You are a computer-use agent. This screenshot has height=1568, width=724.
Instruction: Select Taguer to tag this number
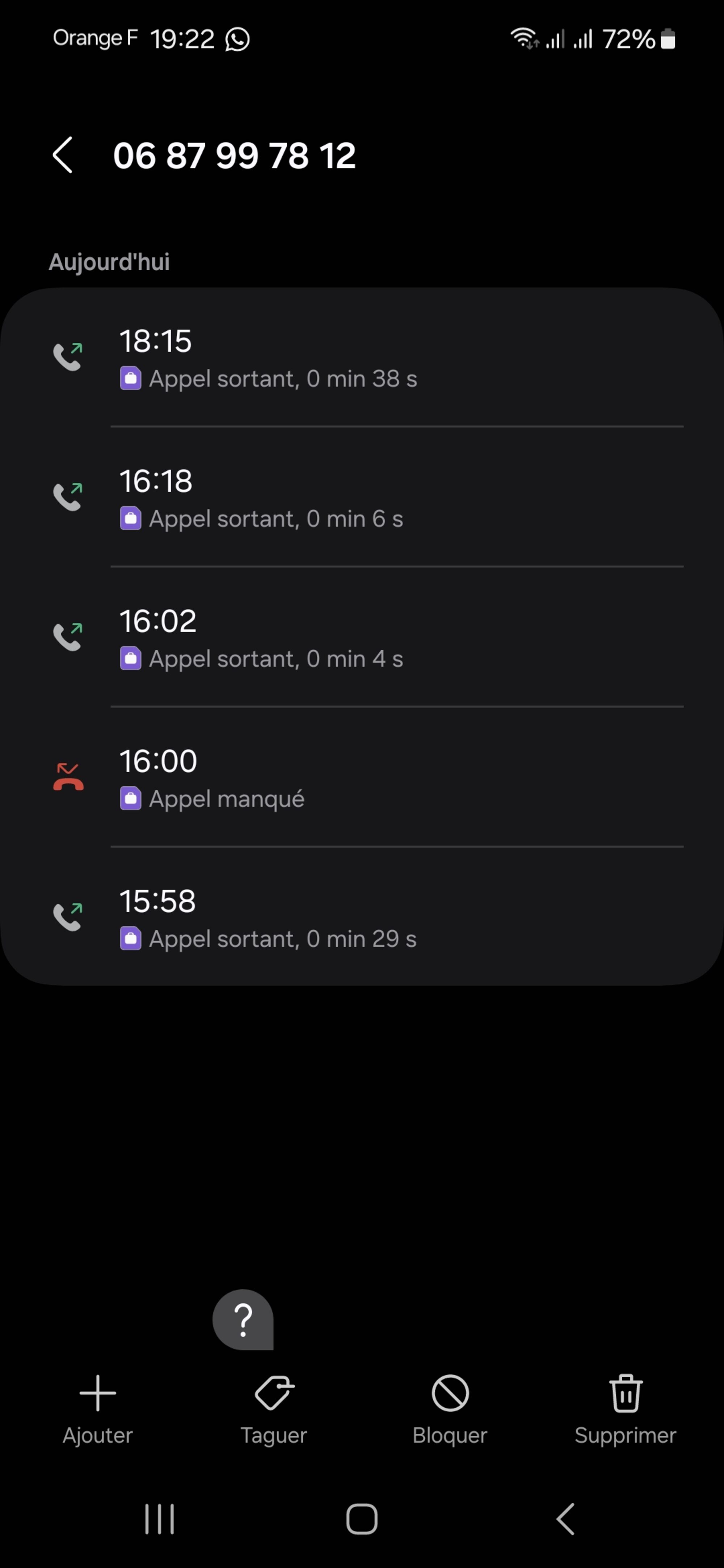pos(274,1408)
